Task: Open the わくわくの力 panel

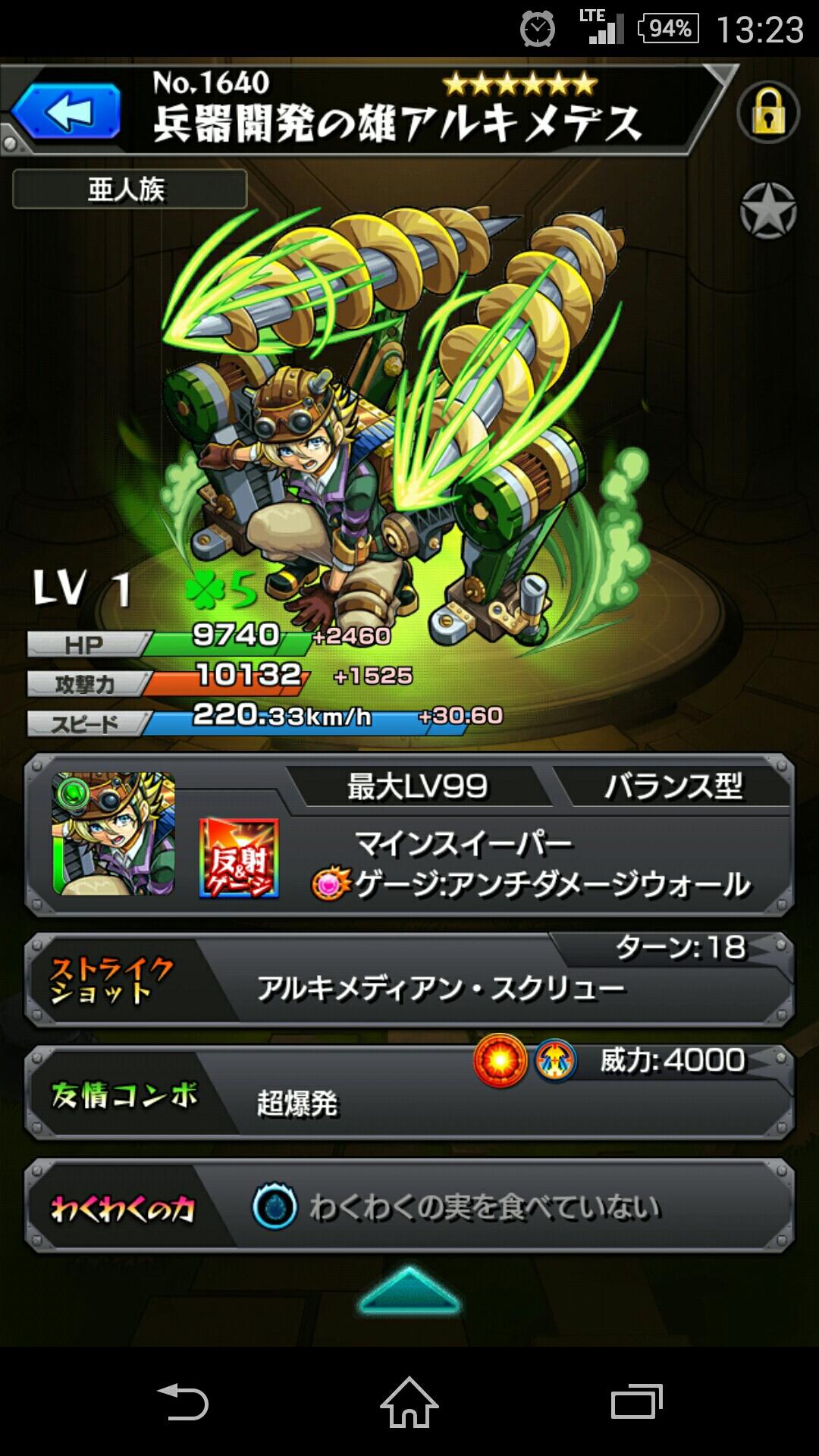Action: 409,1206
